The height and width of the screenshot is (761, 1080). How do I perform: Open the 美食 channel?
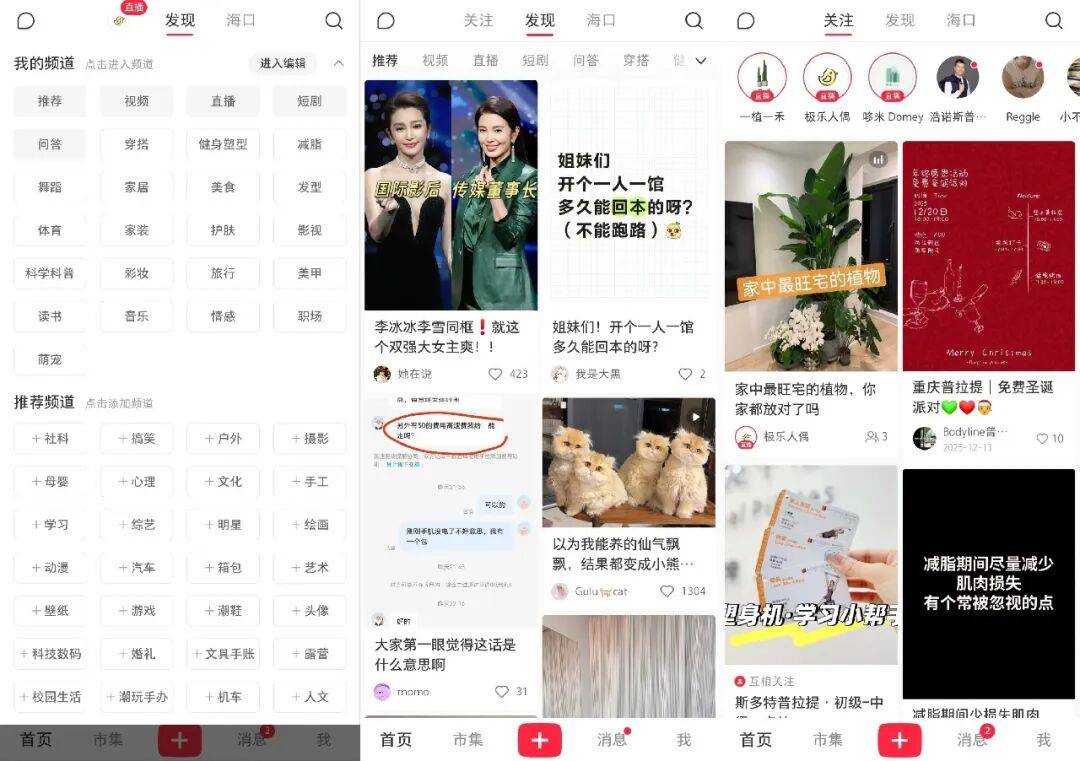click(222, 187)
